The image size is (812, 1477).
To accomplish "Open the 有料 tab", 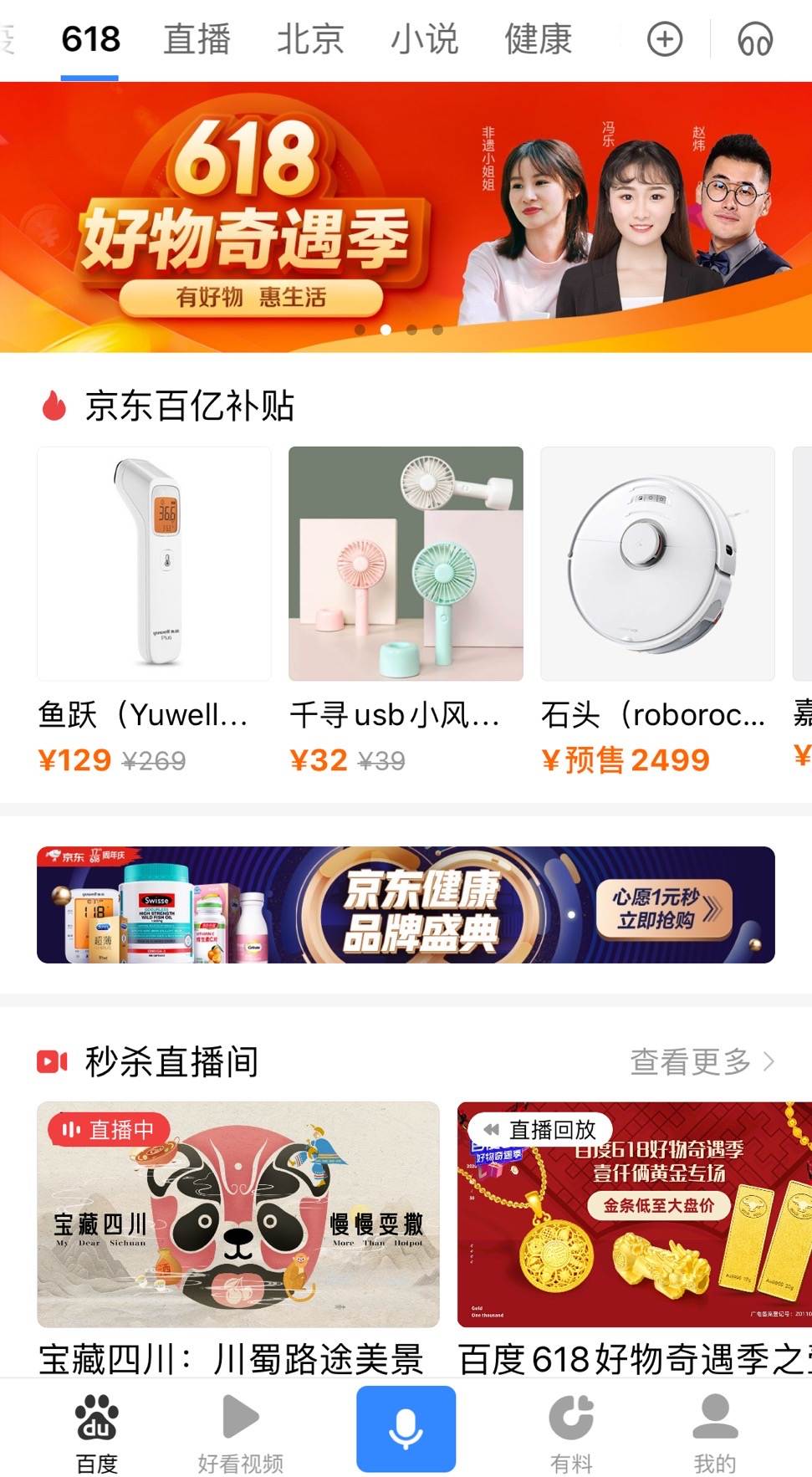I will pos(571,1433).
